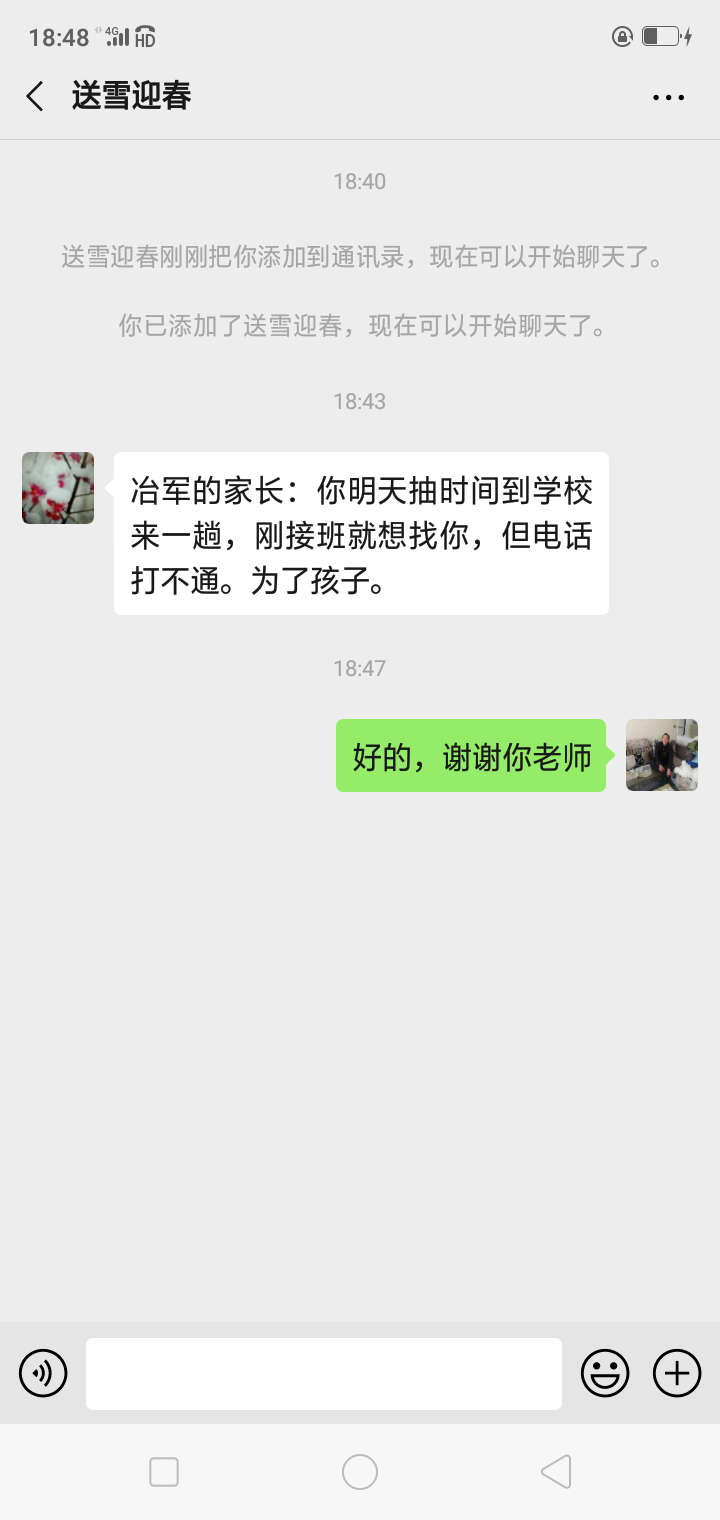Viewport: 720px width, 1520px height.
Task: Open 送雪迎春's plum blossom profile avatar
Action: coord(58,488)
